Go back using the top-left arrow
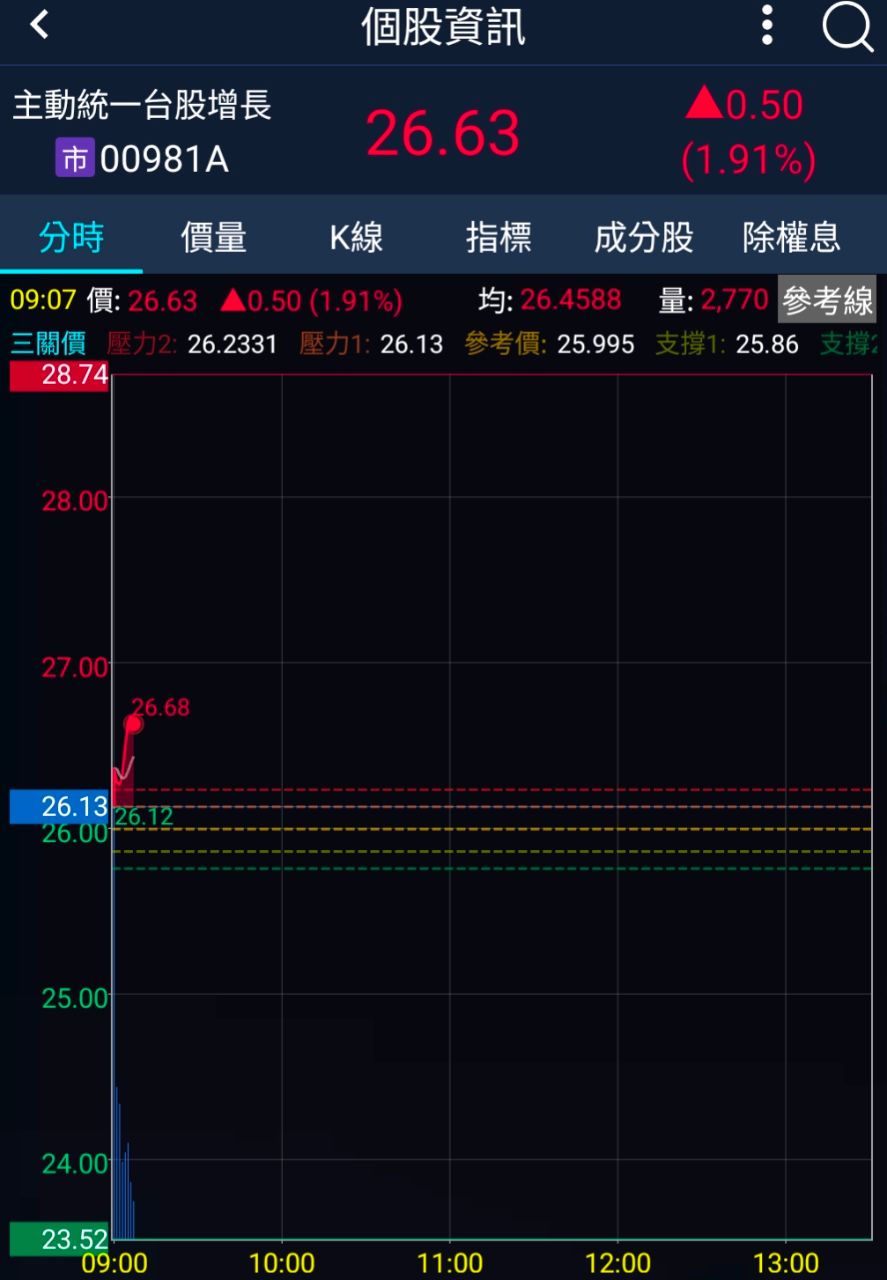Image resolution: width=887 pixels, height=1280 pixels. 39,25
